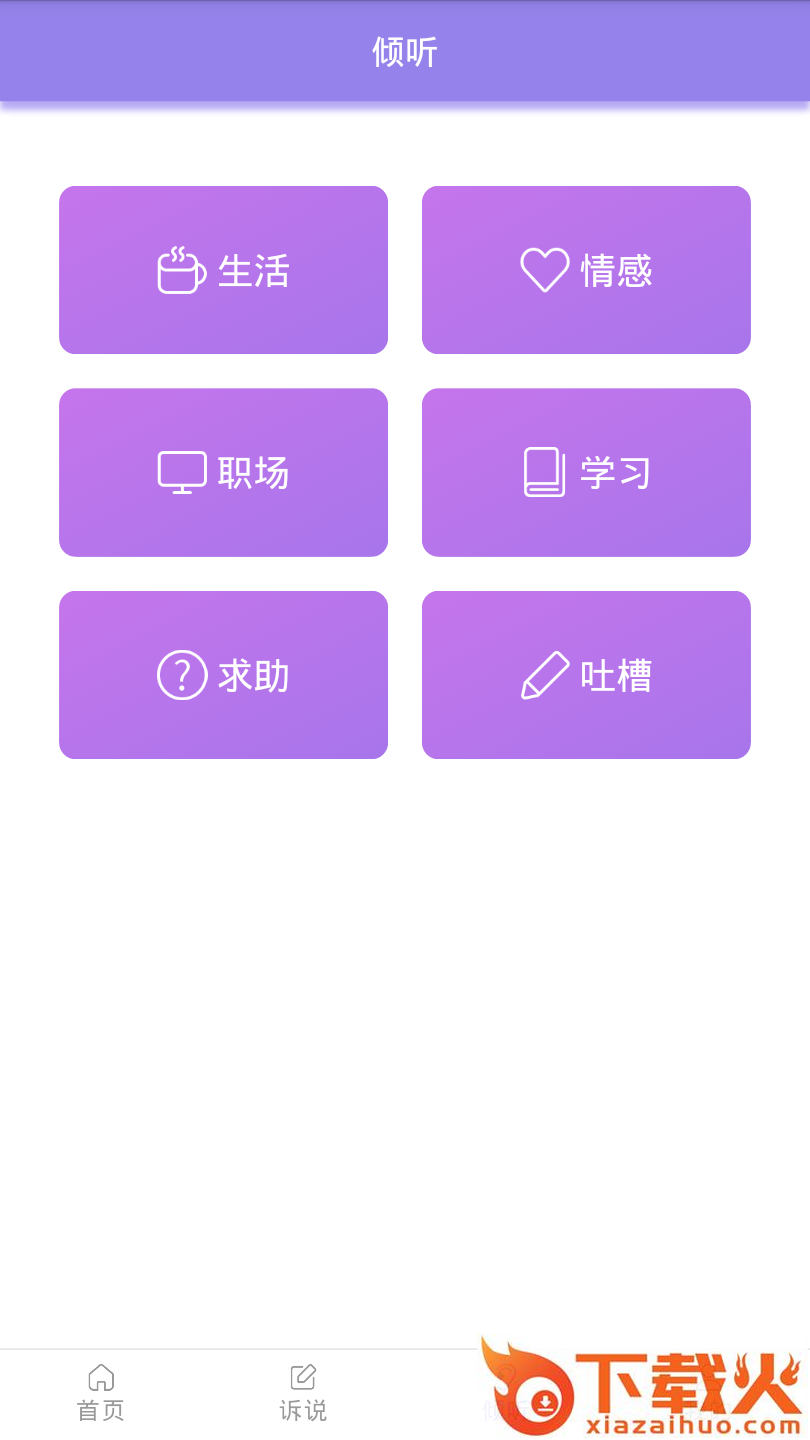
Task: Click the compose icon above 诉说
Action: click(x=302, y=1374)
